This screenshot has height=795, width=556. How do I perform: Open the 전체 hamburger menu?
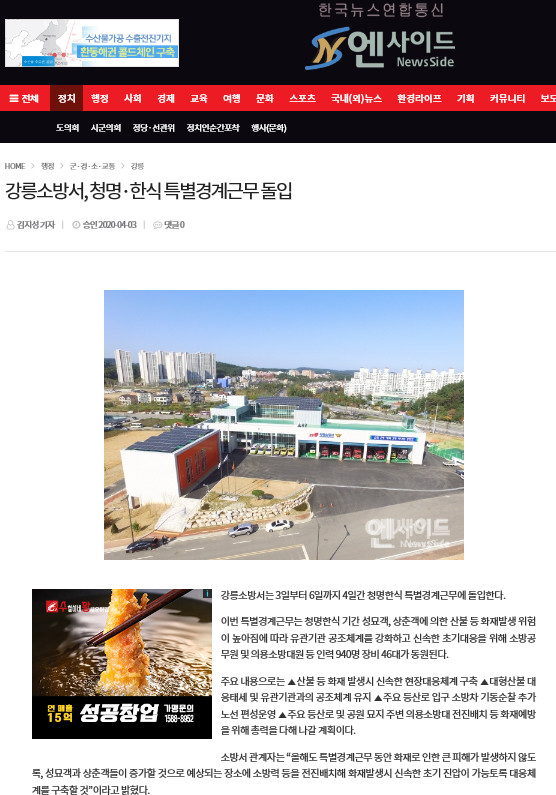coord(25,98)
